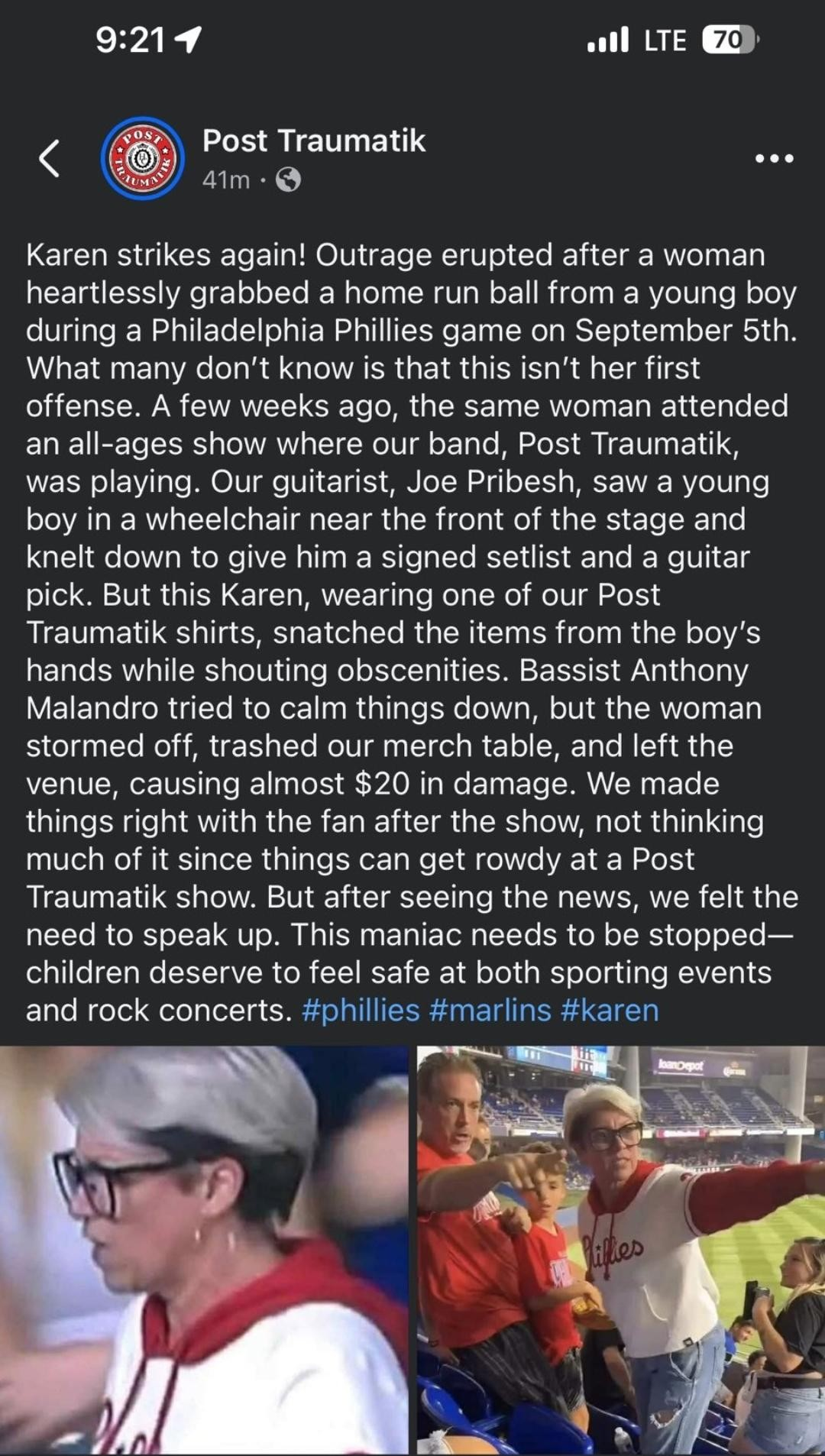Image resolution: width=825 pixels, height=1456 pixels.
Task: Open the Post Traumatik page name
Action: (313, 141)
